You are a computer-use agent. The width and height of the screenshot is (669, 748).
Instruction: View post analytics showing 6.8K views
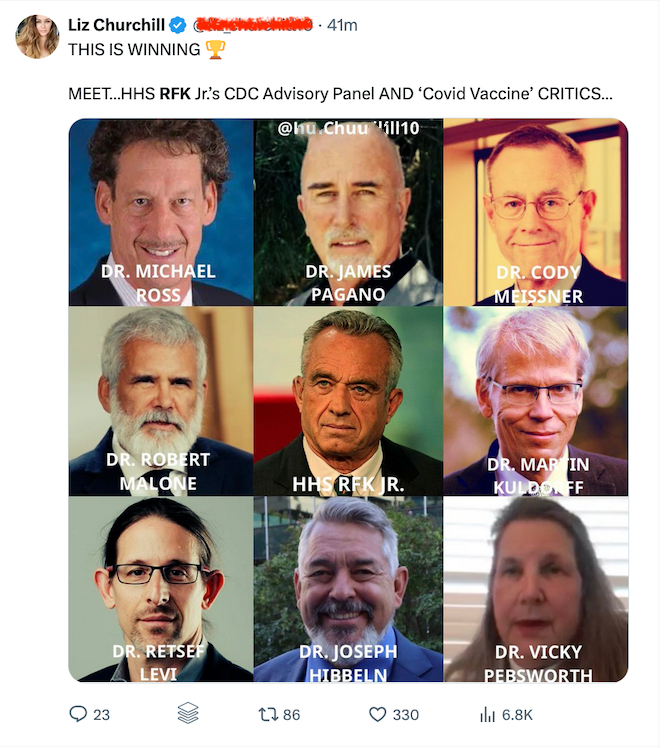pyautogui.click(x=488, y=714)
